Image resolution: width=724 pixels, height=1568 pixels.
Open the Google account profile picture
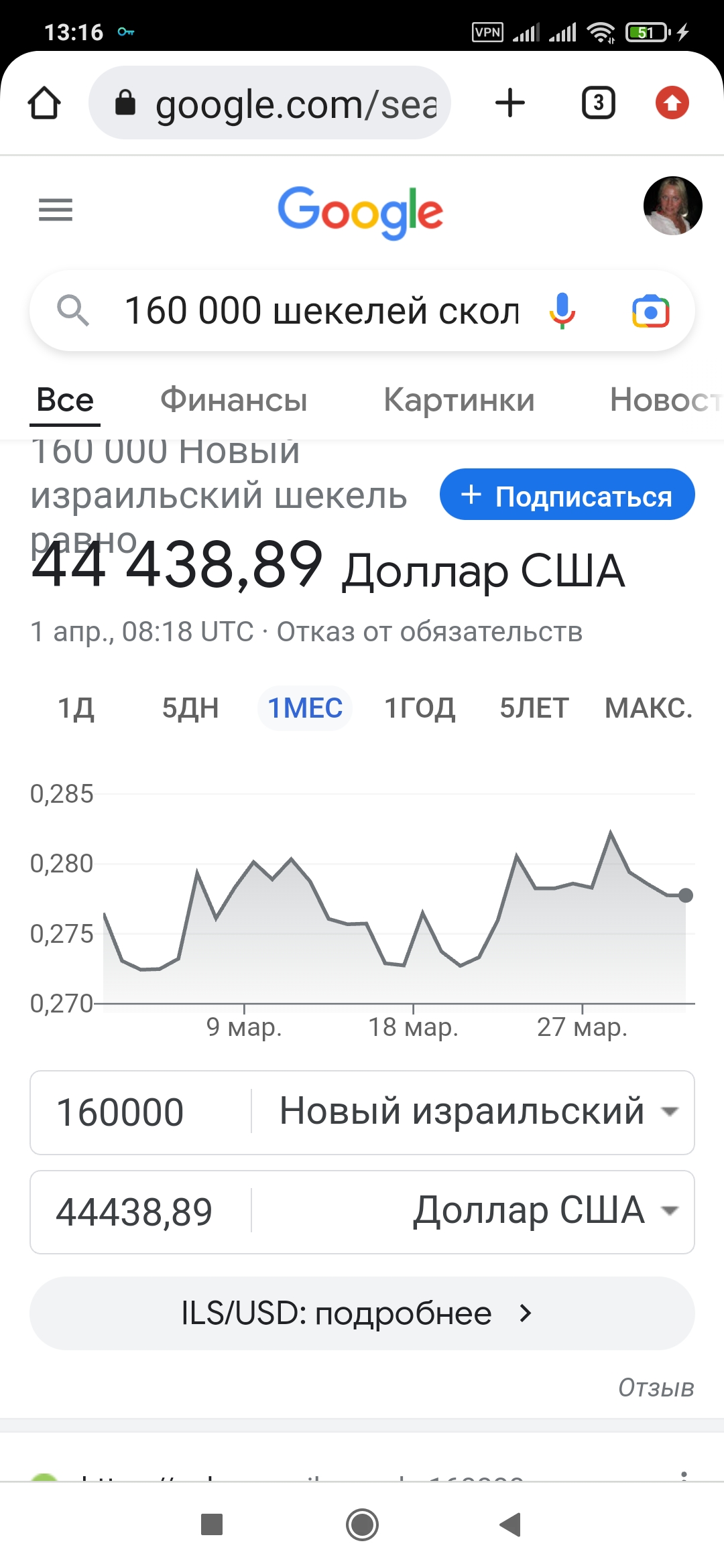(672, 206)
